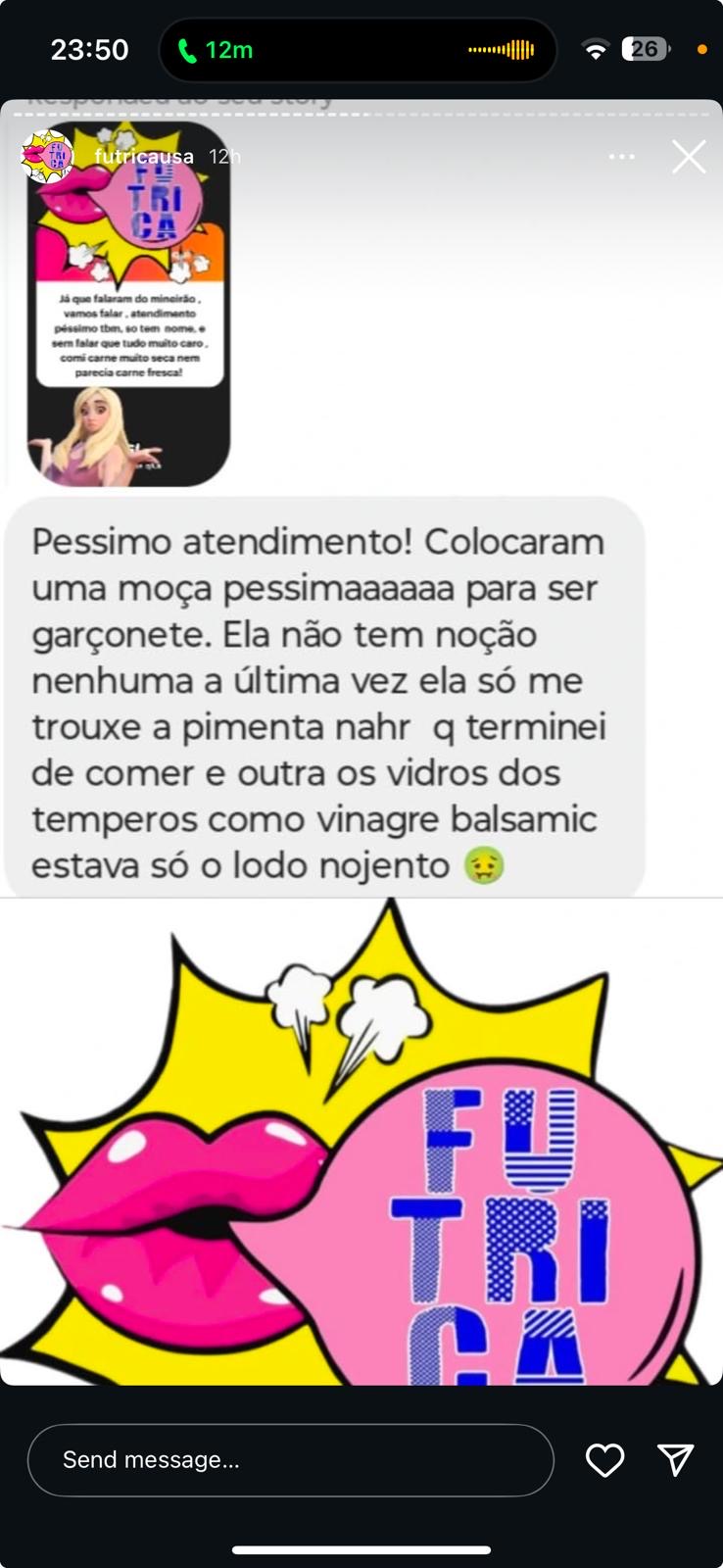This screenshot has width=723, height=1568.
Task: Like this story with the heart
Action: 604,1460
